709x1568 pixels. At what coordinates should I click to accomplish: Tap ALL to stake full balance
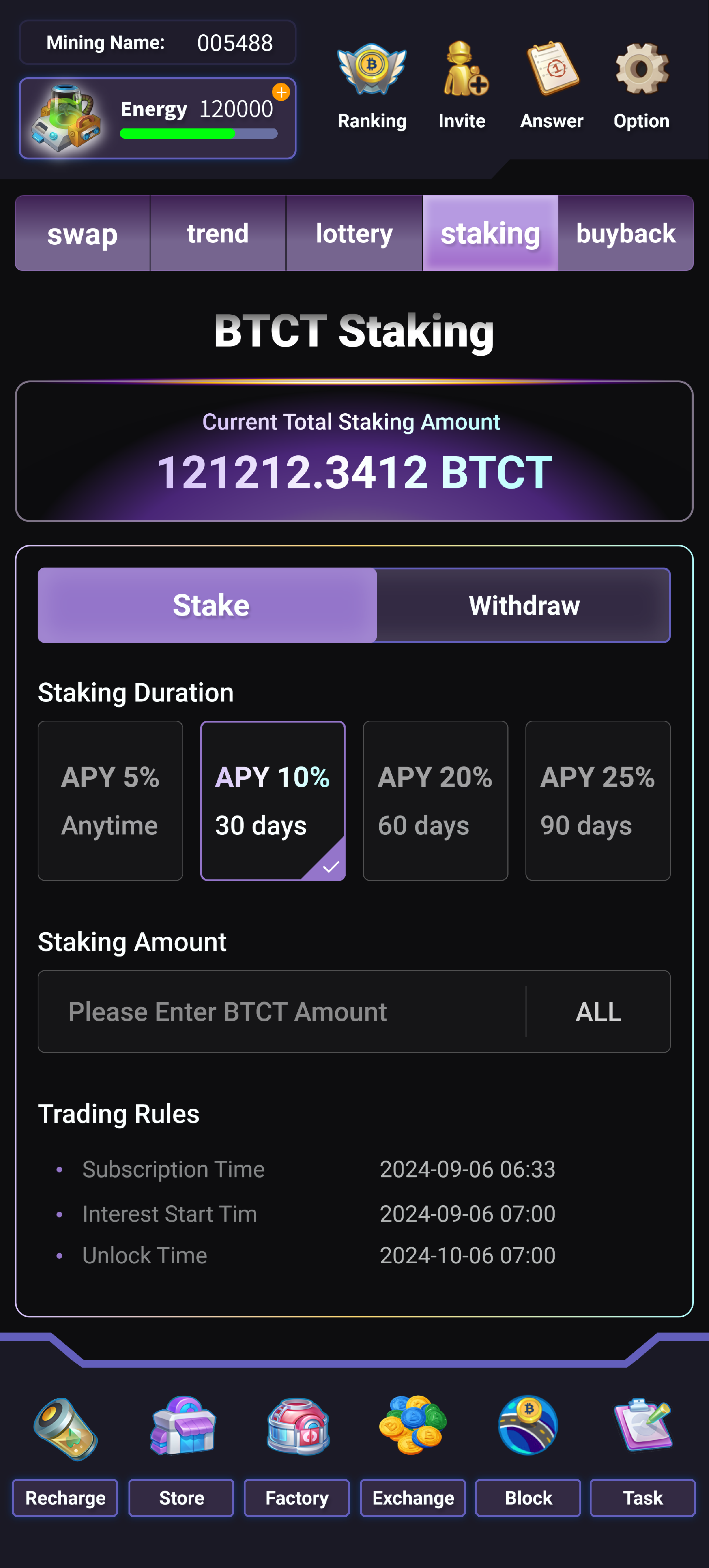598,1011
